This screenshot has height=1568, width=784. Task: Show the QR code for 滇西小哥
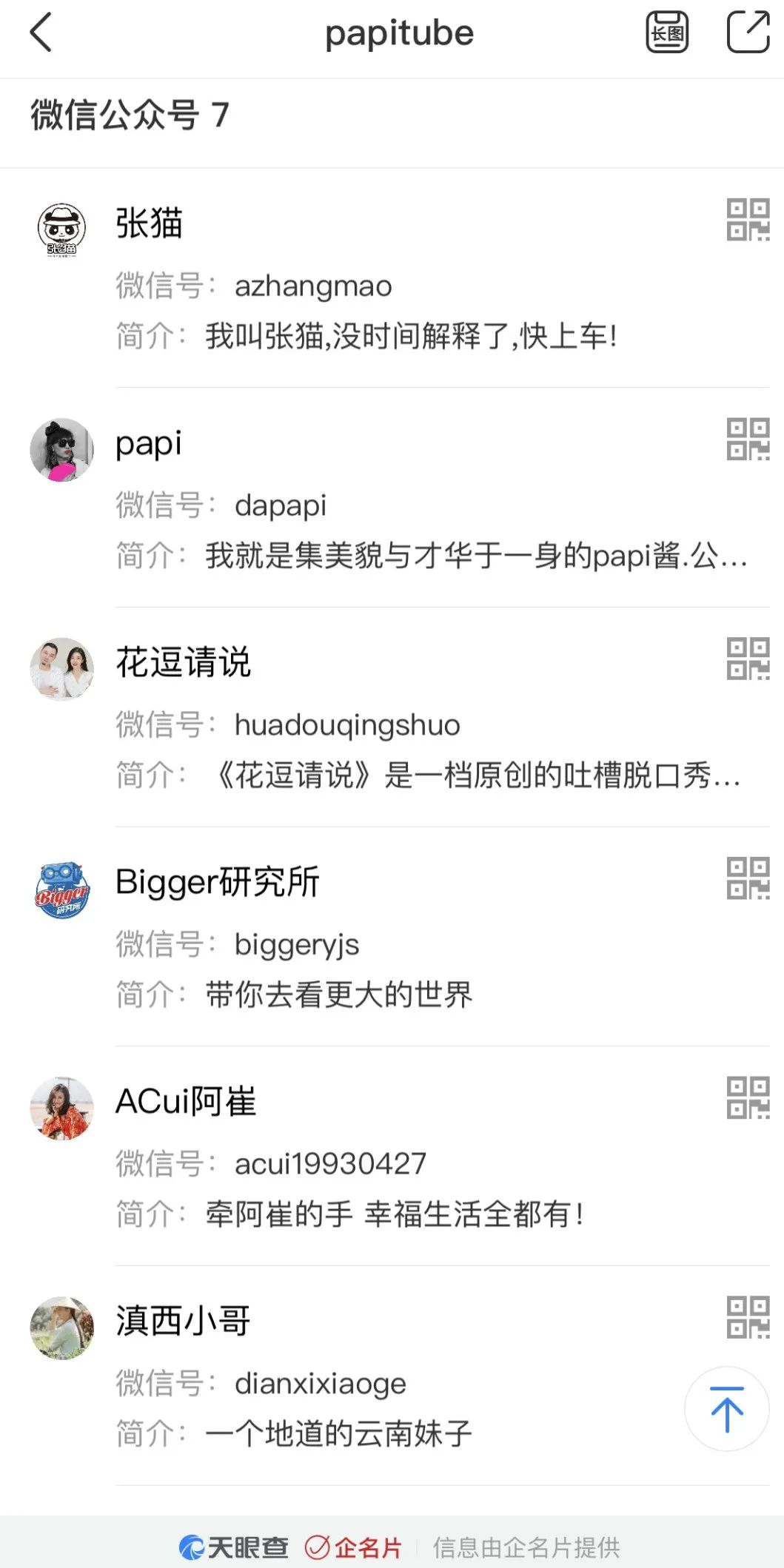click(748, 1317)
